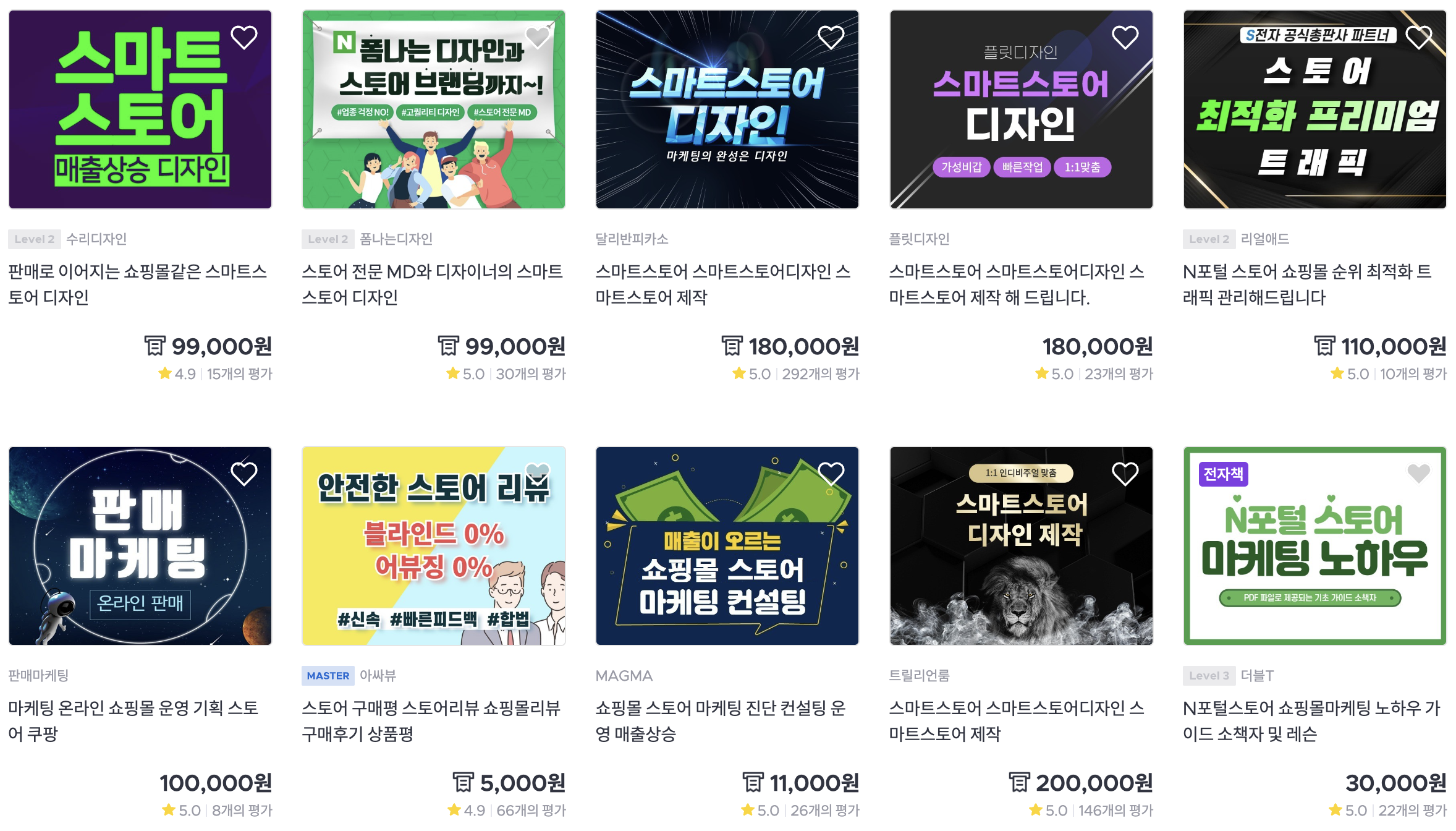Viewport: 1456px width, 831px height.
Task: Like the 수리디자인 smart store design listing
Action: (x=244, y=38)
